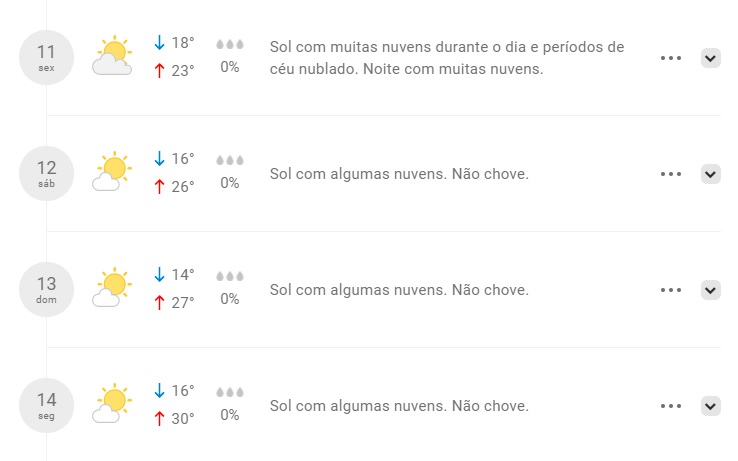Open more options for day 11
Screen dimensions: 738x461
pos(671,58)
